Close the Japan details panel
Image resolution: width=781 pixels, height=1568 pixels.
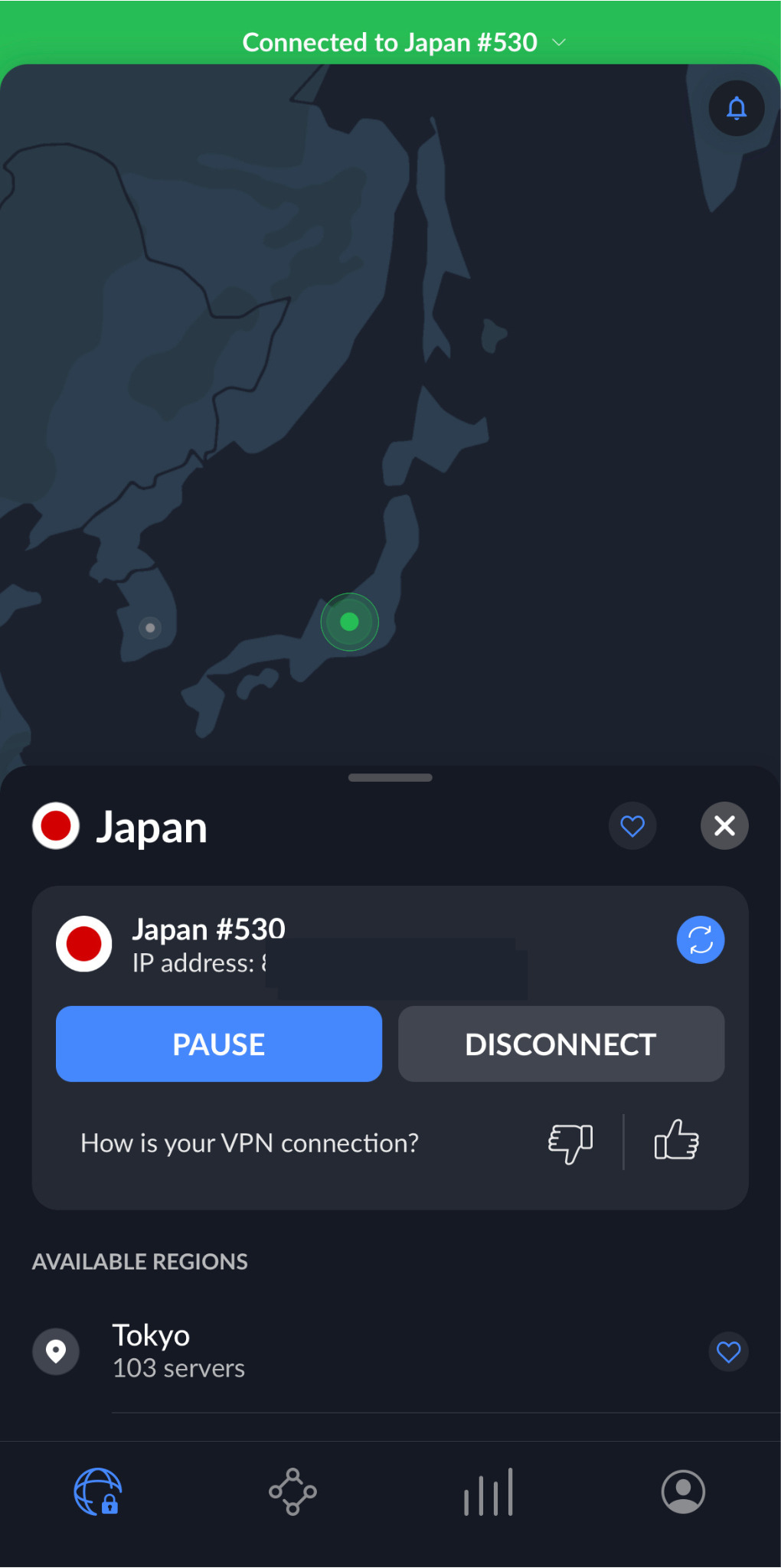[x=724, y=826]
